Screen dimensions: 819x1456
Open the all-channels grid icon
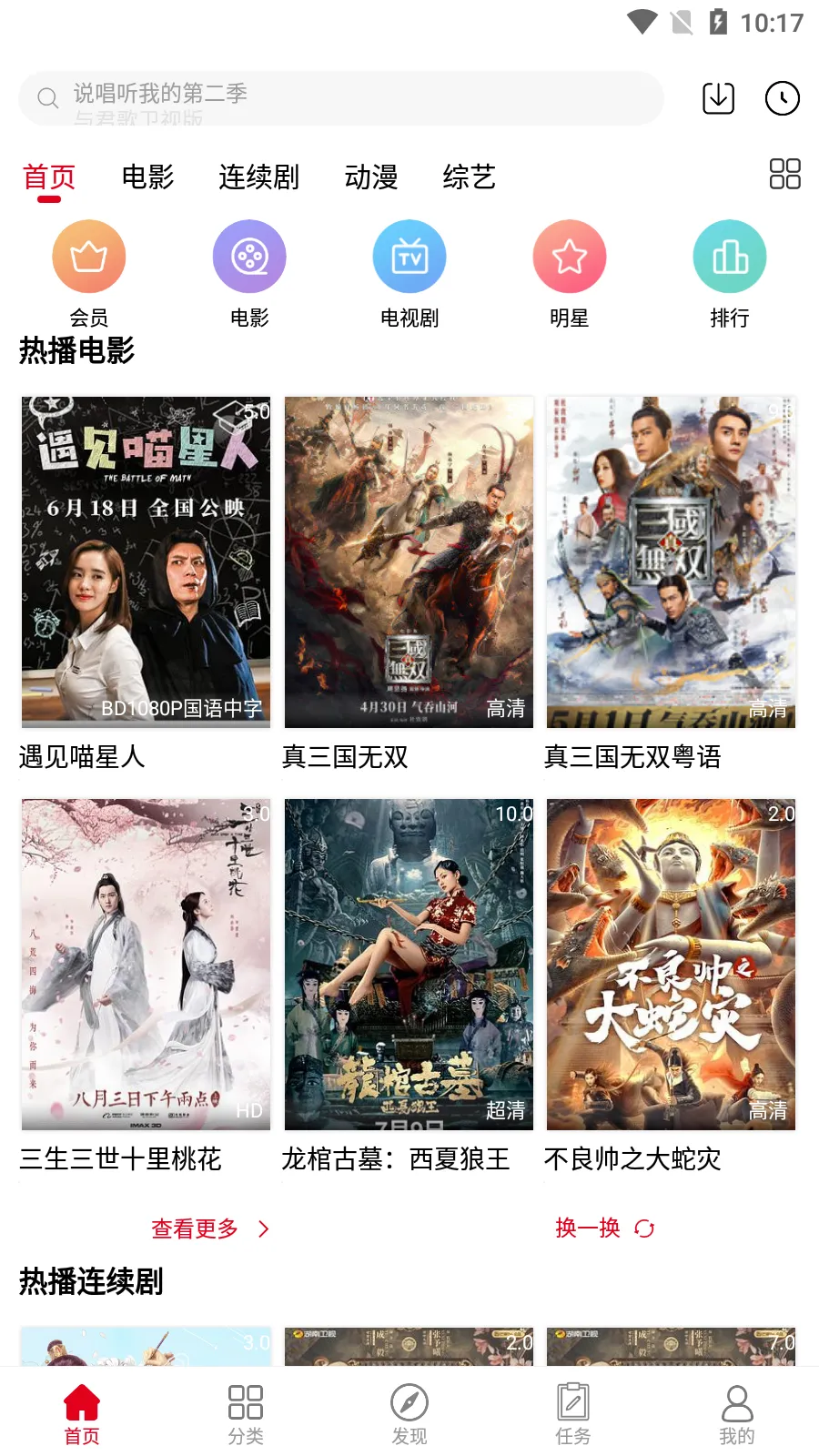pyautogui.click(x=784, y=174)
